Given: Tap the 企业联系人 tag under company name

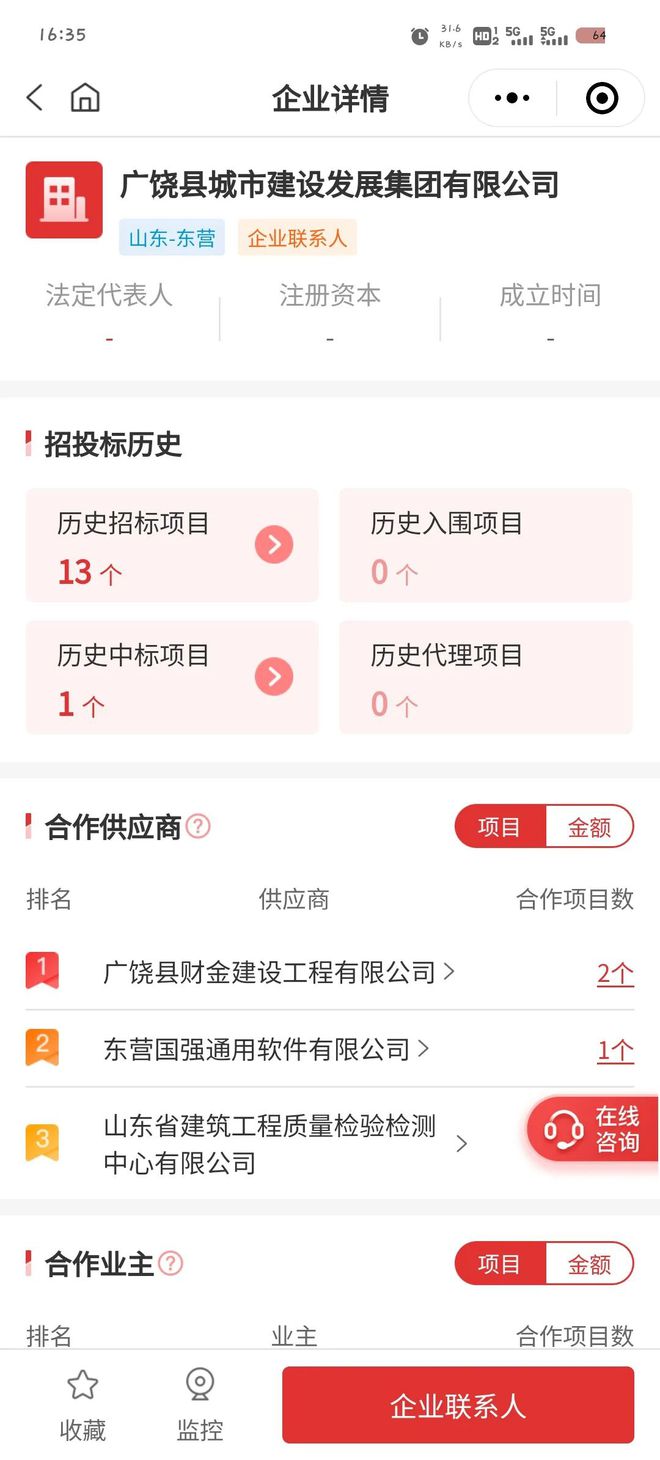Looking at the screenshot, I should (297, 238).
